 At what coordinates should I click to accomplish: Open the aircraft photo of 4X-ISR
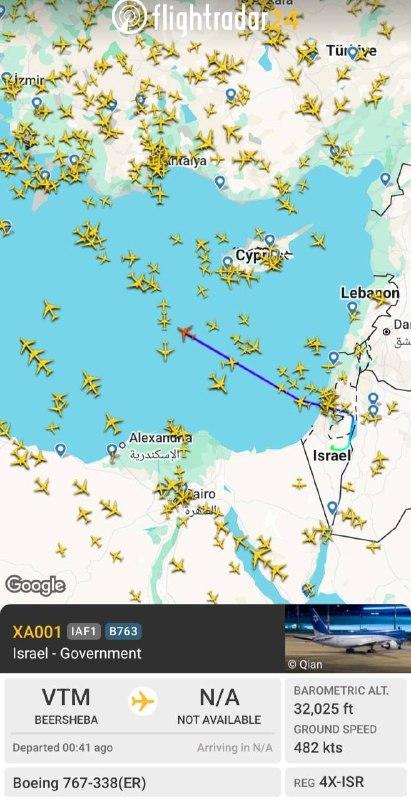point(347,638)
